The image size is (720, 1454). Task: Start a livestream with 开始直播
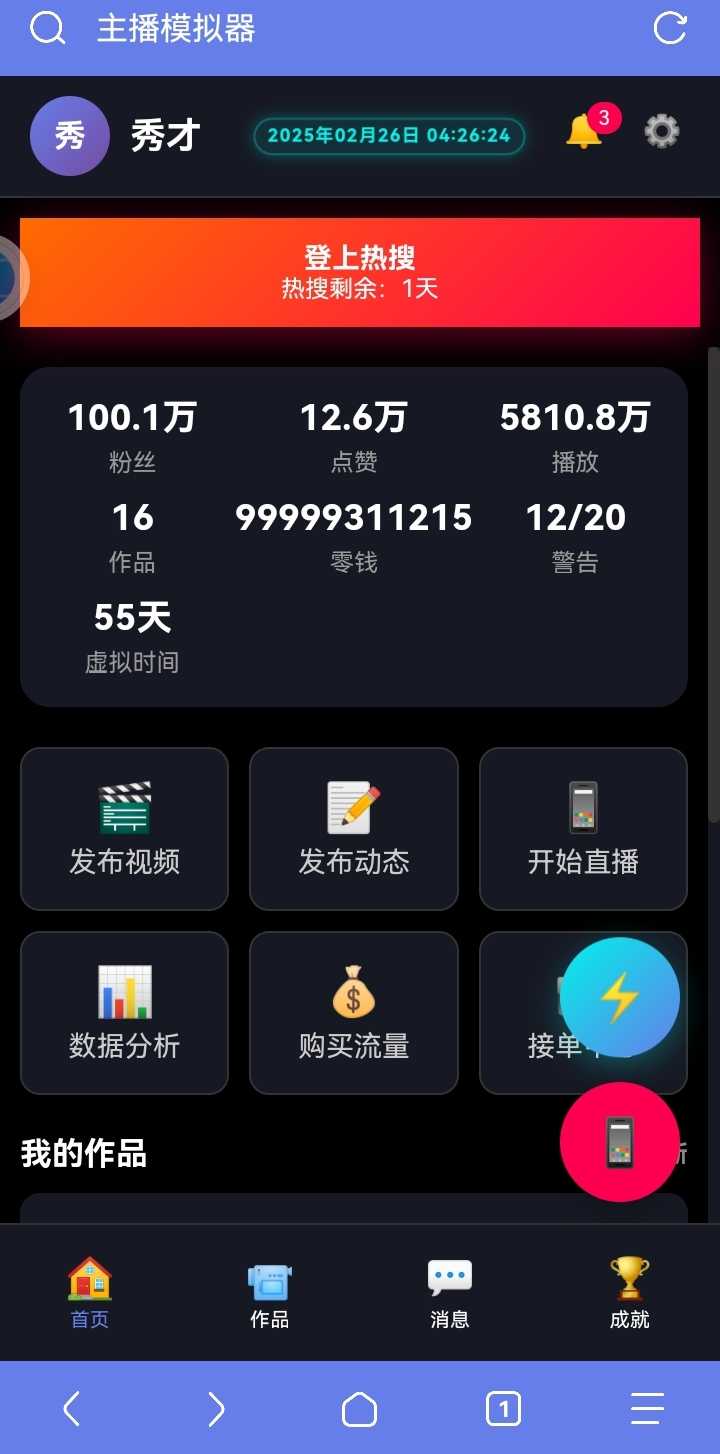point(583,829)
